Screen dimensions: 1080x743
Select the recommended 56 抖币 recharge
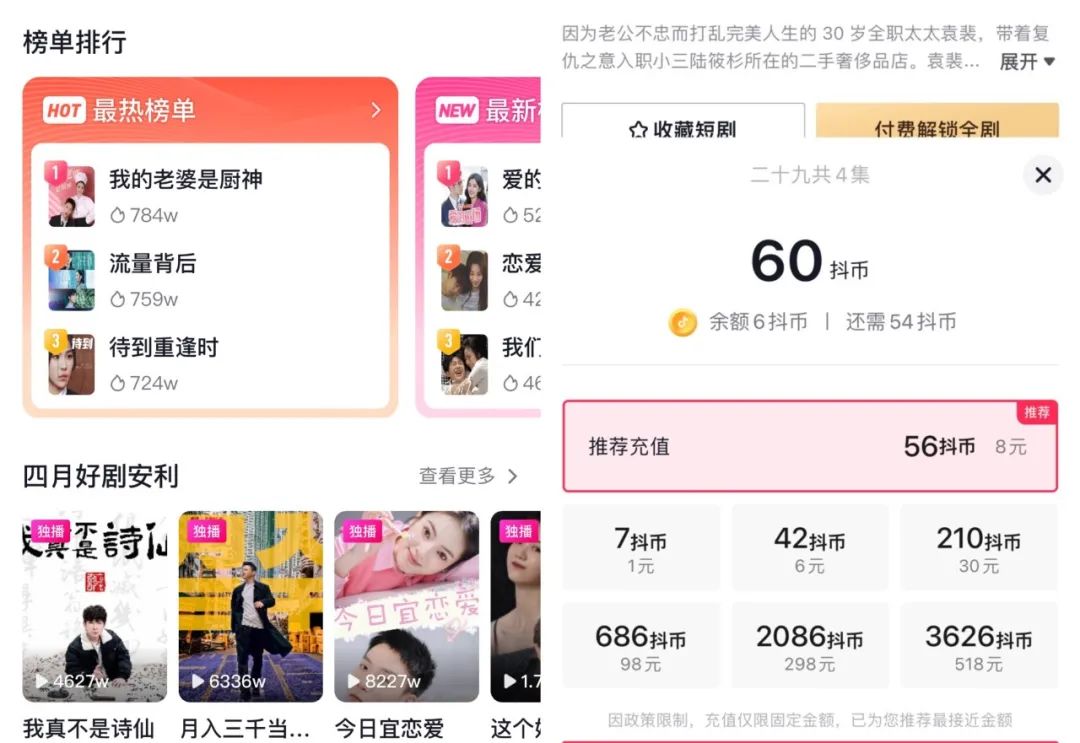click(809, 446)
